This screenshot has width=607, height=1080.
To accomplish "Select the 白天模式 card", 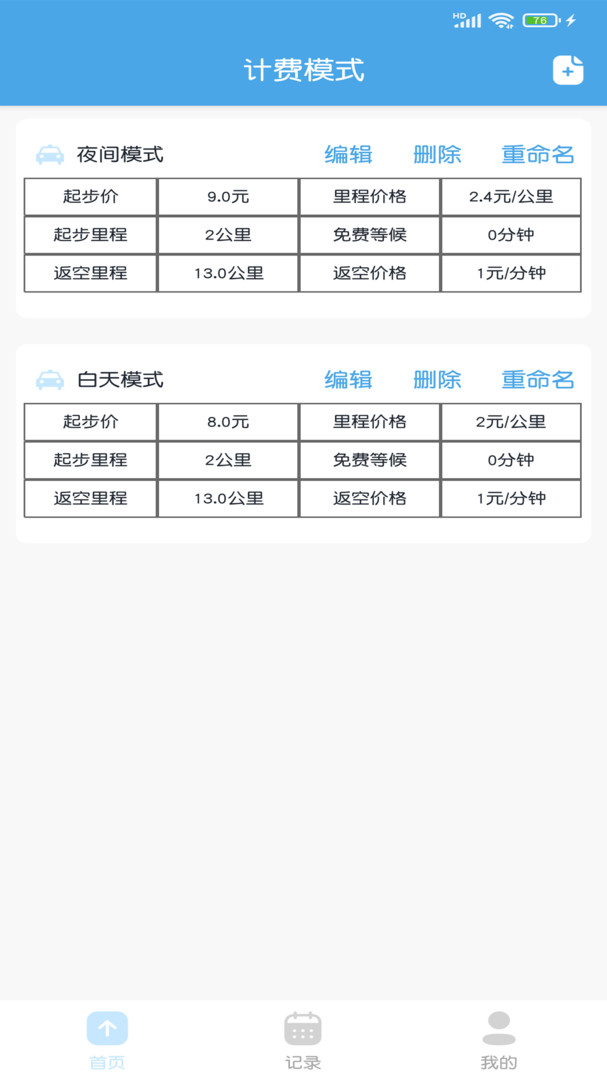I will click(303, 444).
